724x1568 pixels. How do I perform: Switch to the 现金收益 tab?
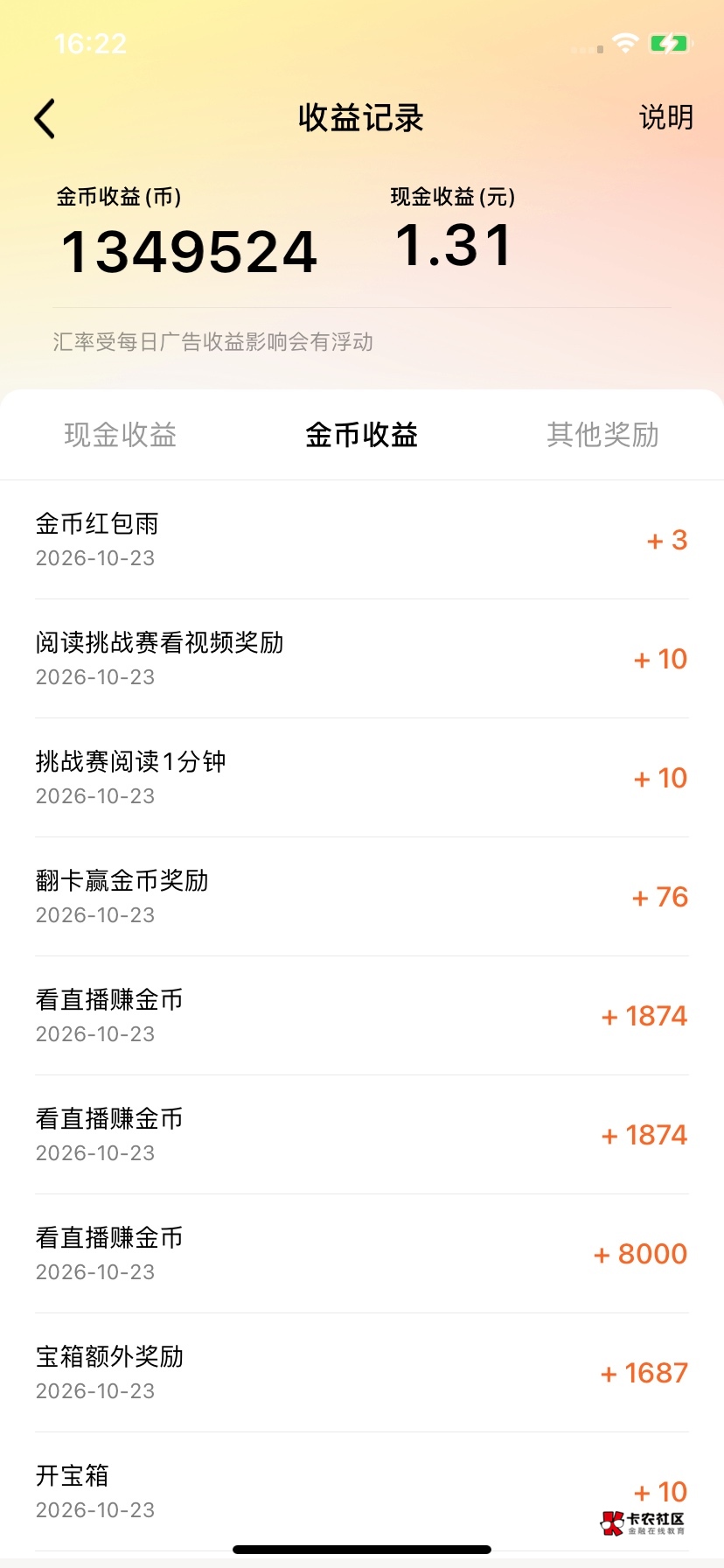coord(121,435)
